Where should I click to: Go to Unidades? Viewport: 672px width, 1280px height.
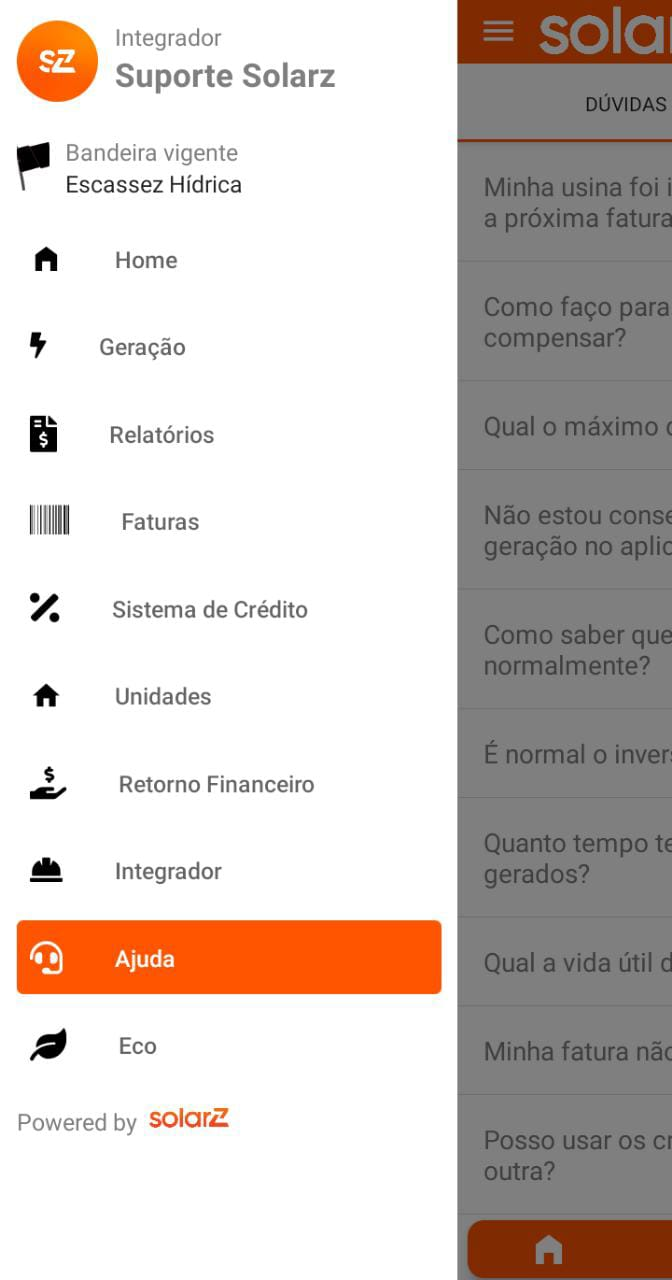(162, 697)
